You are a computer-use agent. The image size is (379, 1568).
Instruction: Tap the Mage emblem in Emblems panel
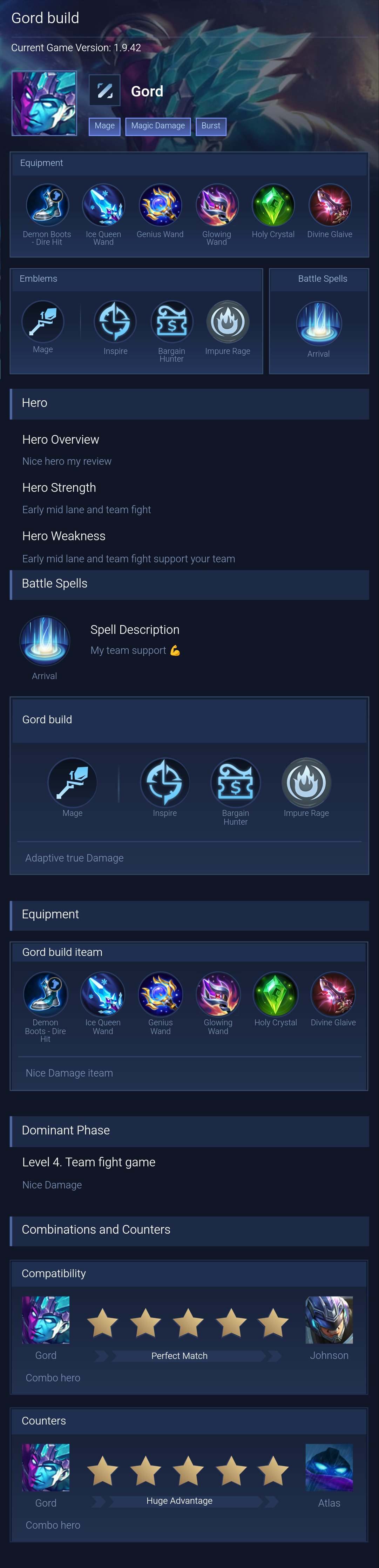click(x=42, y=322)
